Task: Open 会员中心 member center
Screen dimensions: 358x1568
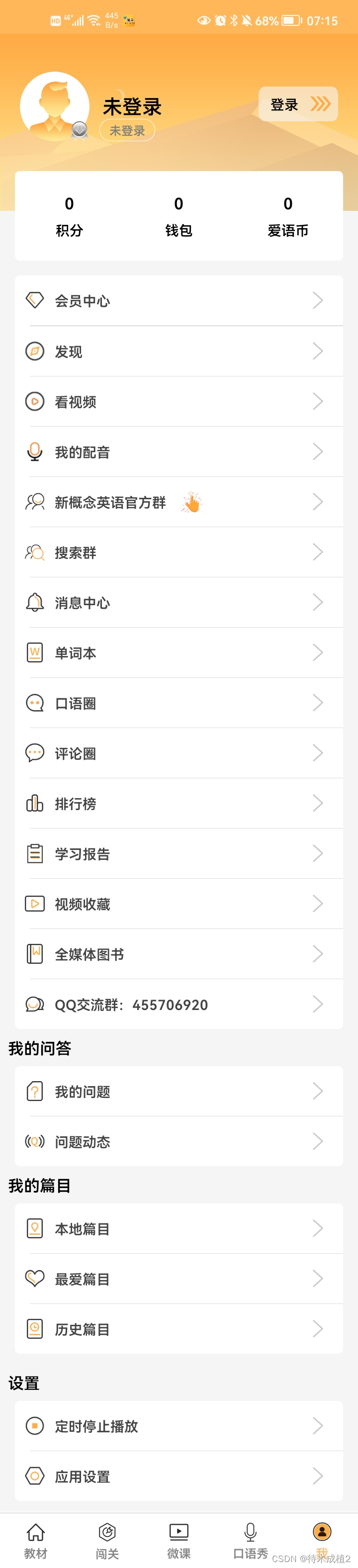Action: 179,301
